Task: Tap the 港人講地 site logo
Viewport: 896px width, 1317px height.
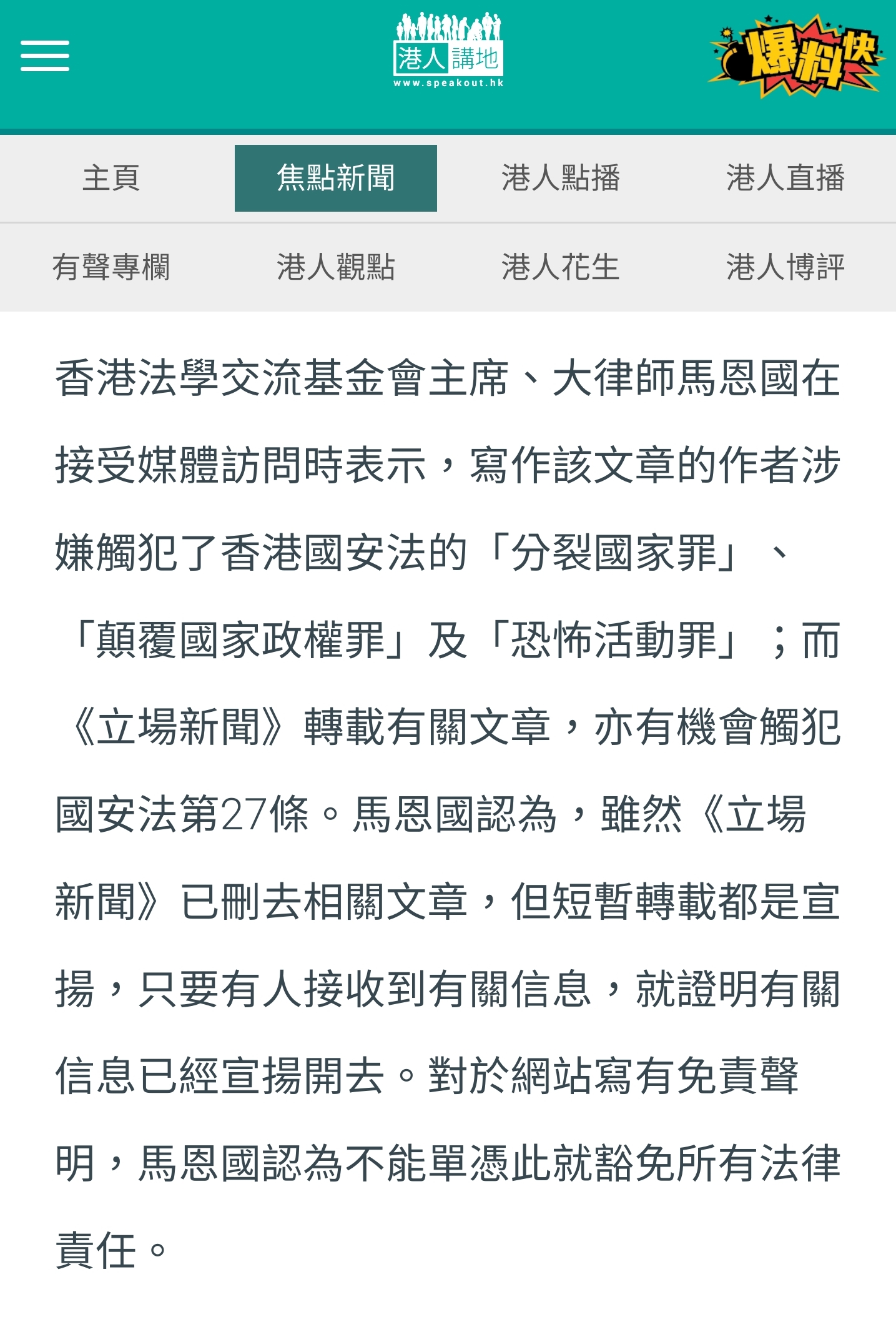Action: click(448, 51)
